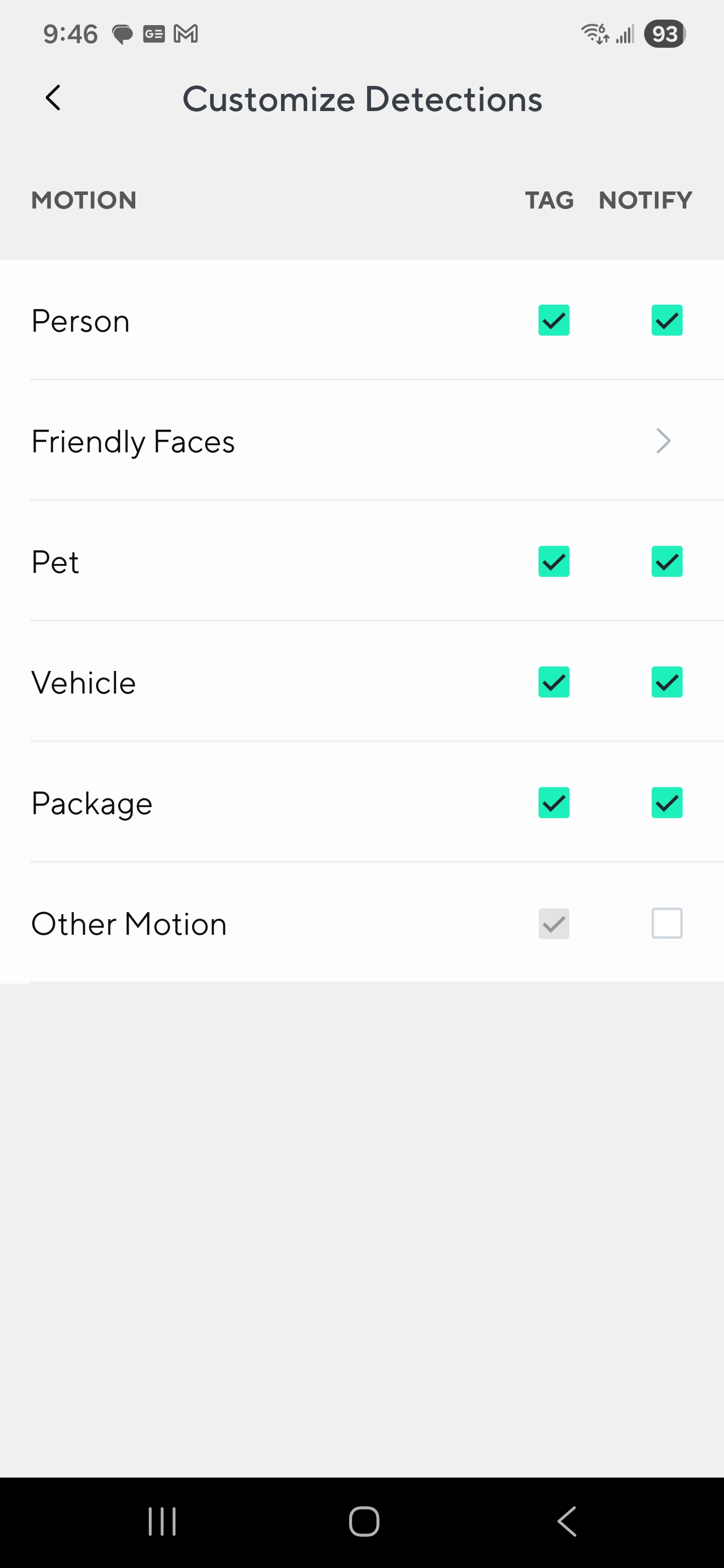Image resolution: width=724 pixels, height=1568 pixels.
Task: Toggle the Tag checkbox for Other Motion
Action: [554, 923]
